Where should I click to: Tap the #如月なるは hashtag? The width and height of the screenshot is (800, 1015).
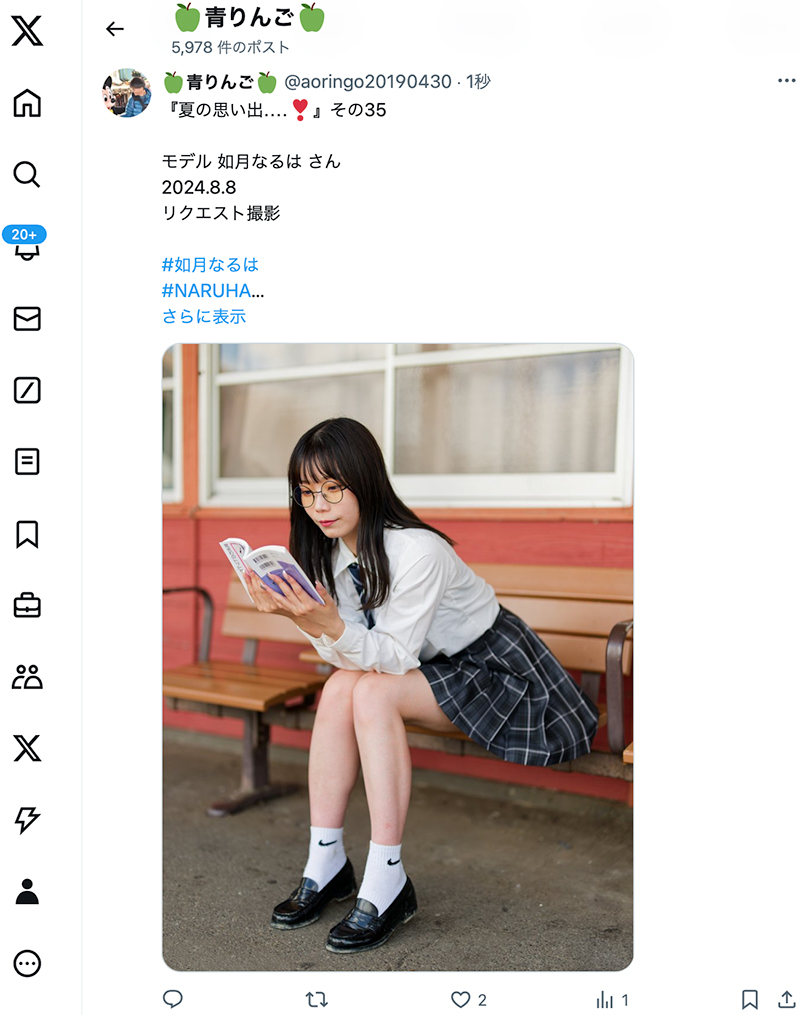pos(210,265)
